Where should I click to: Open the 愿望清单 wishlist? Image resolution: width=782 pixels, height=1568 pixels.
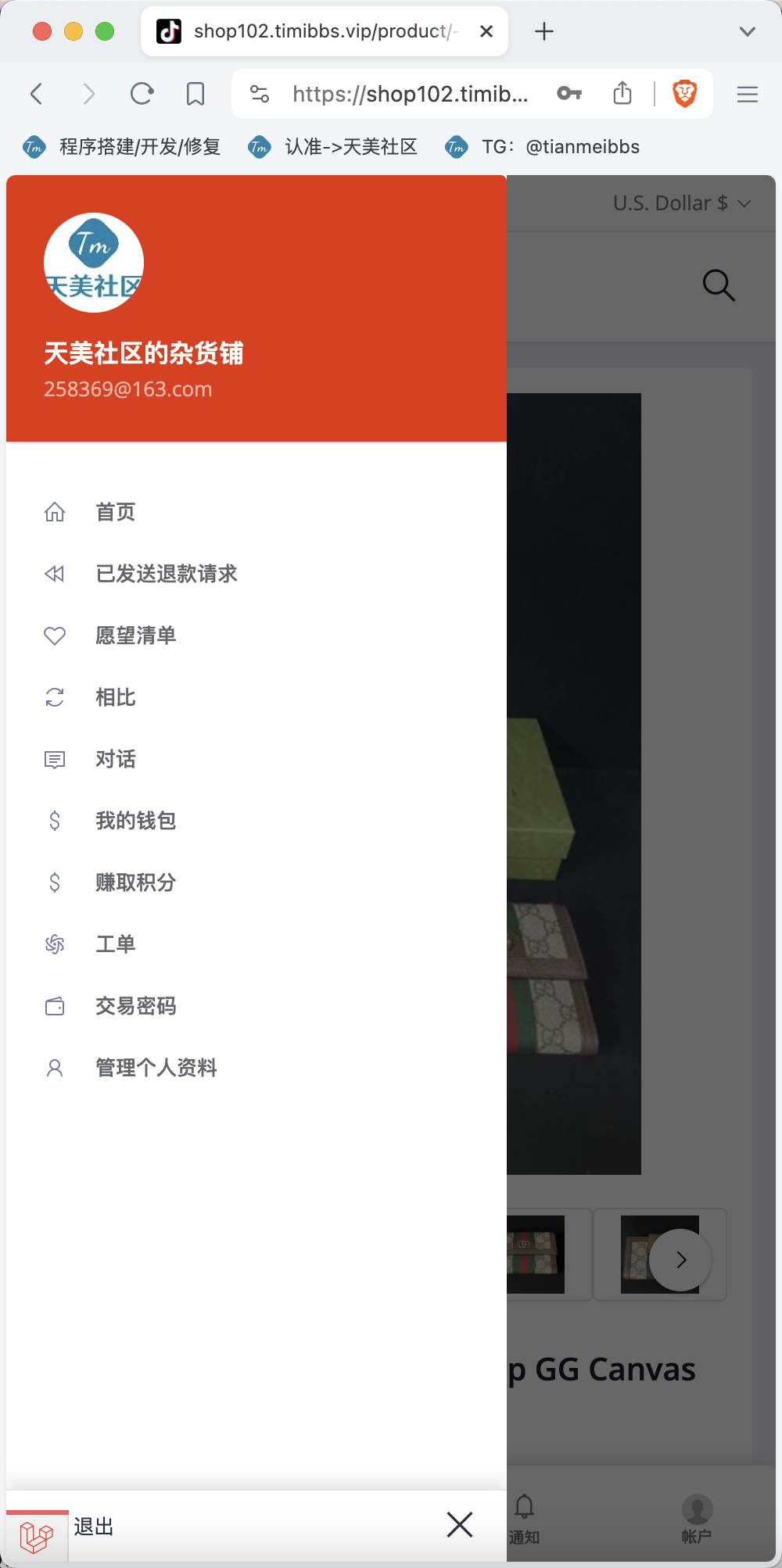(135, 635)
